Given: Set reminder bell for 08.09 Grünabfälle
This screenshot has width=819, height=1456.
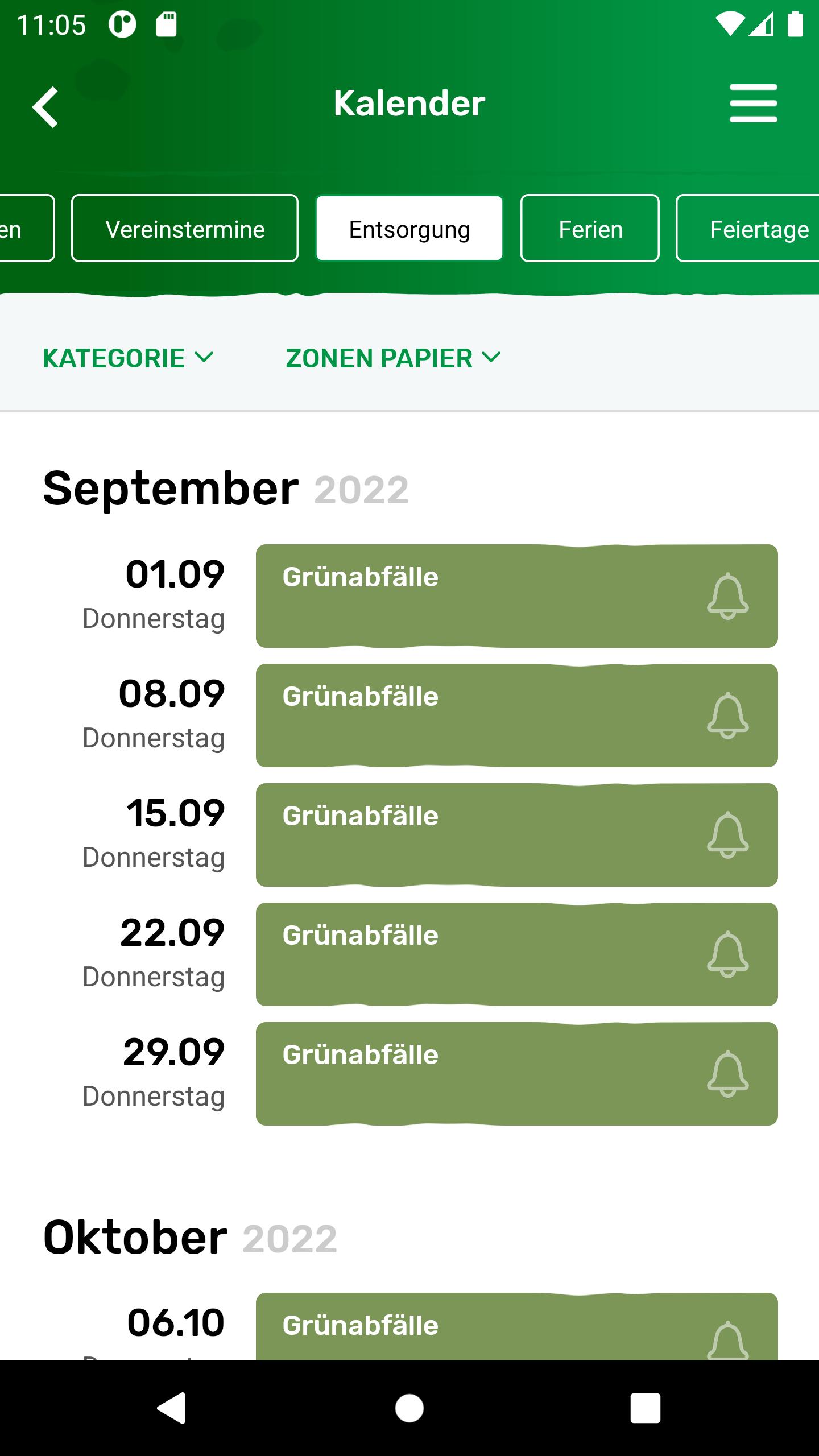Looking at the screenshot, I should (728, 715).
